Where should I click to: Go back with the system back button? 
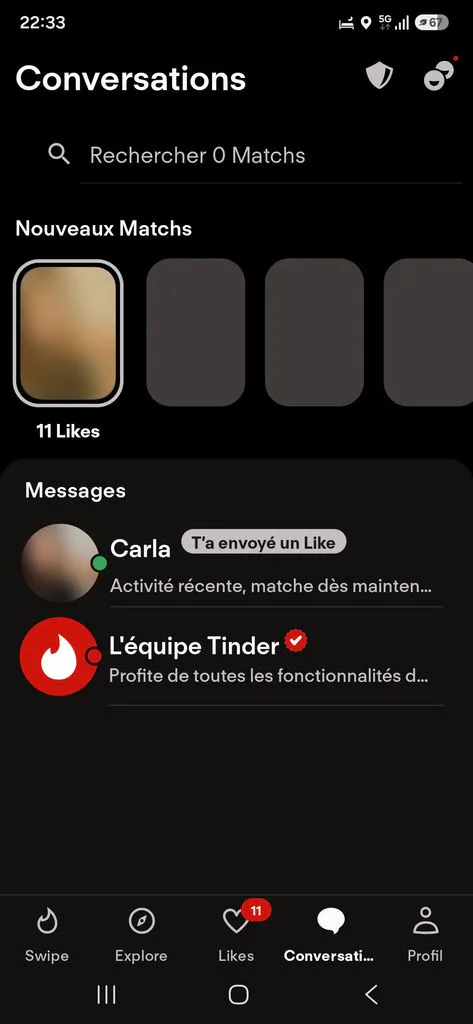coord(371,995)
